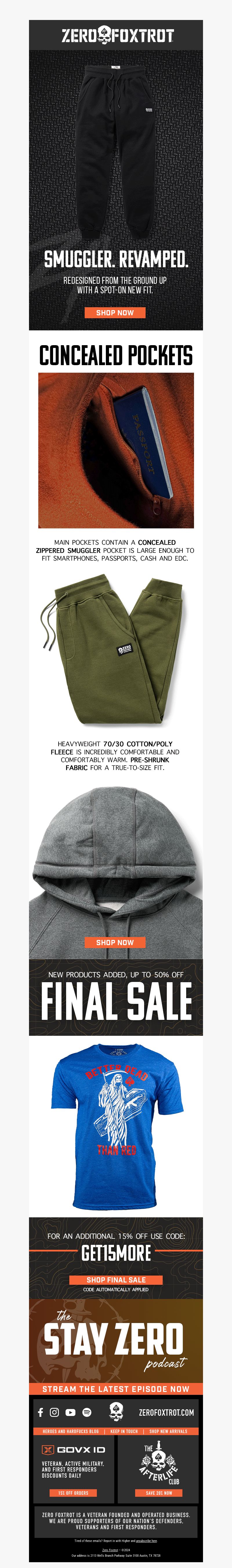Open the Zero Foxtrot footer link
The image size is (232, 1568).
pos(110,1550)
